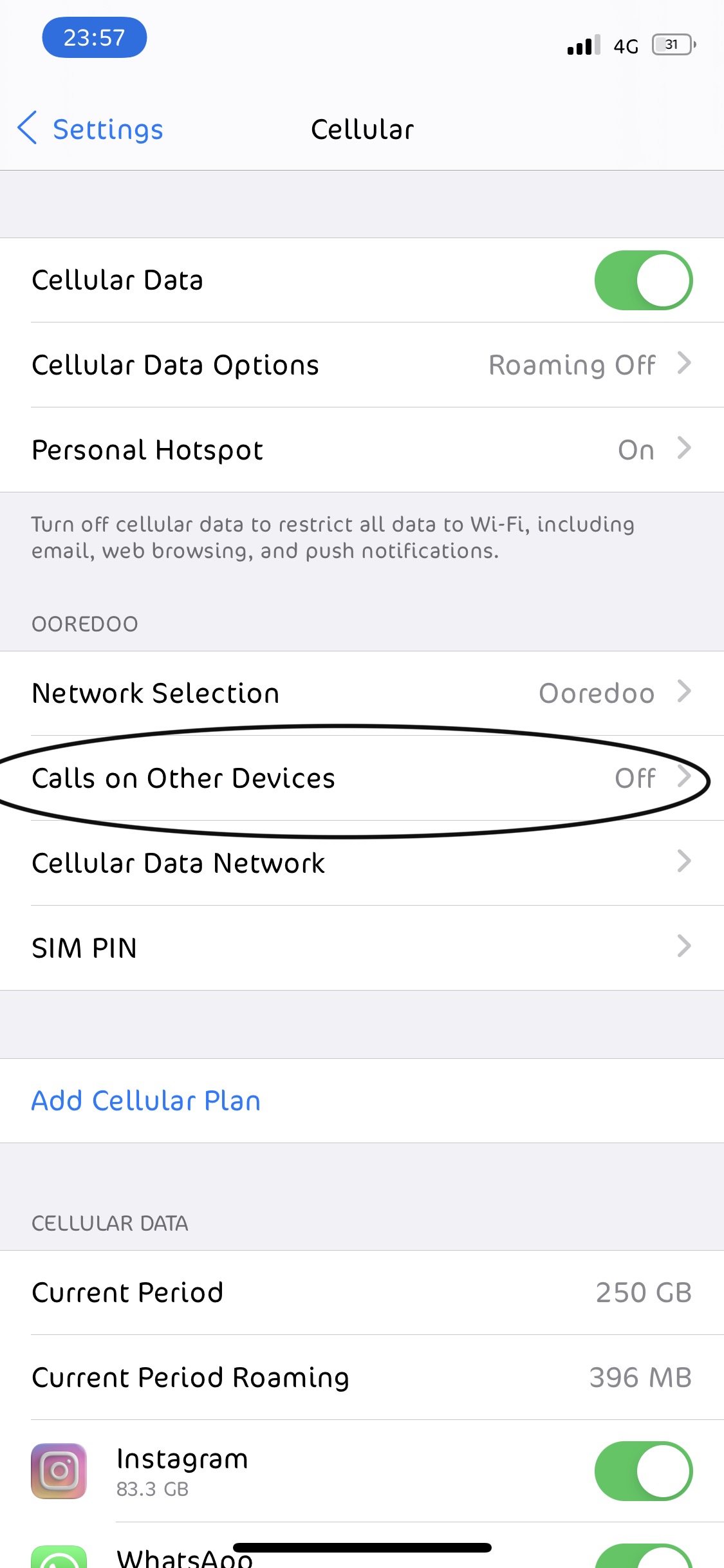
Task: Open Cellular Data Options
Action: (x=362, y=365)
